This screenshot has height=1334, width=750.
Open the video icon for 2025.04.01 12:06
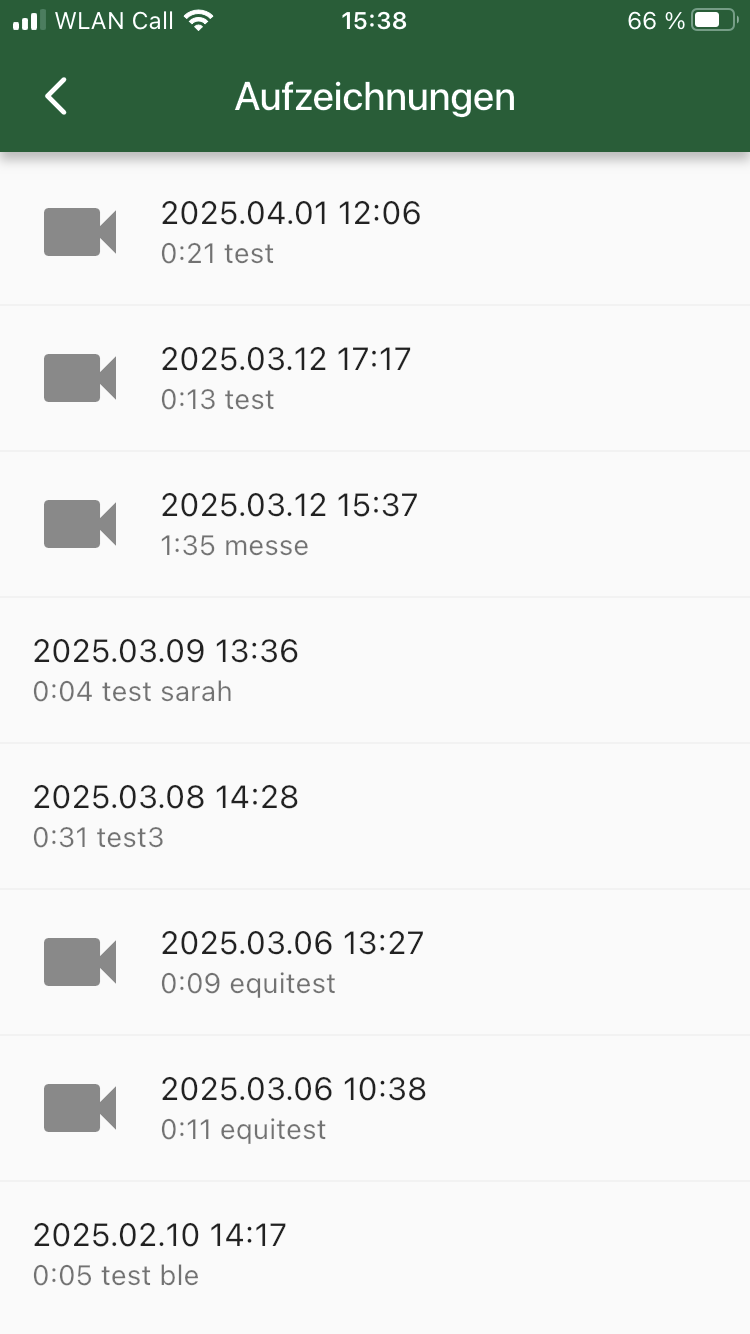80,231
